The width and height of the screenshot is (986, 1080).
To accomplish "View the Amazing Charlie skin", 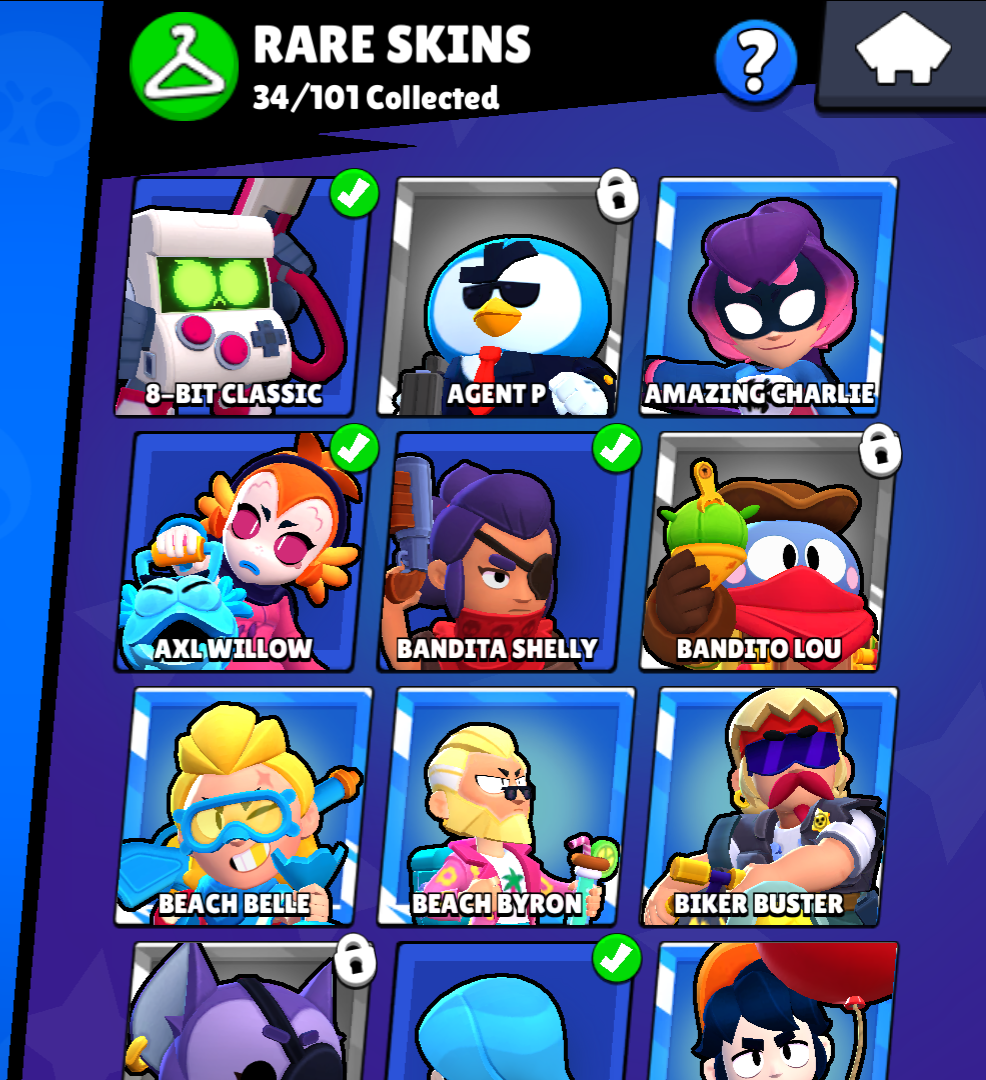I will (x=769, y=297).
